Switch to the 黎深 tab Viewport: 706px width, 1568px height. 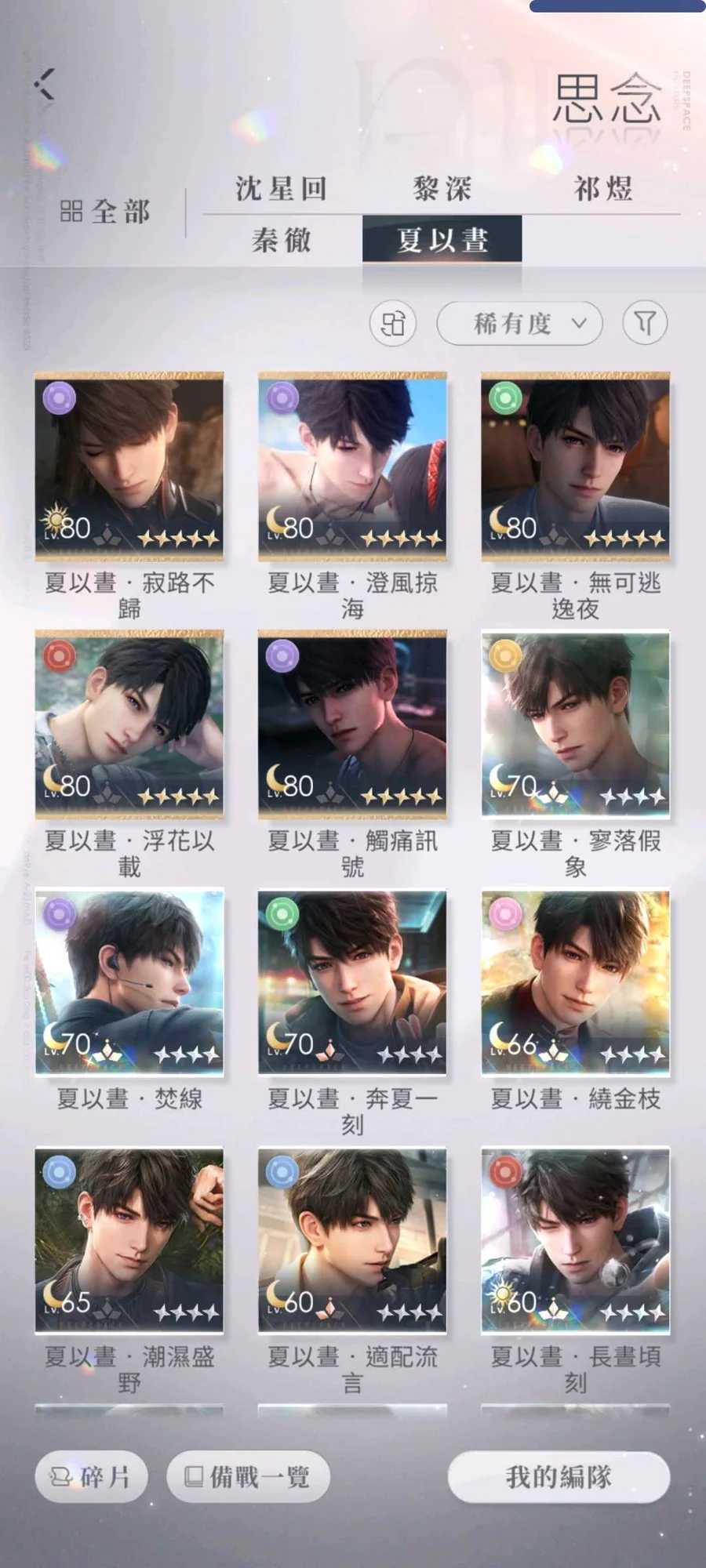click(x=442, y=189)
